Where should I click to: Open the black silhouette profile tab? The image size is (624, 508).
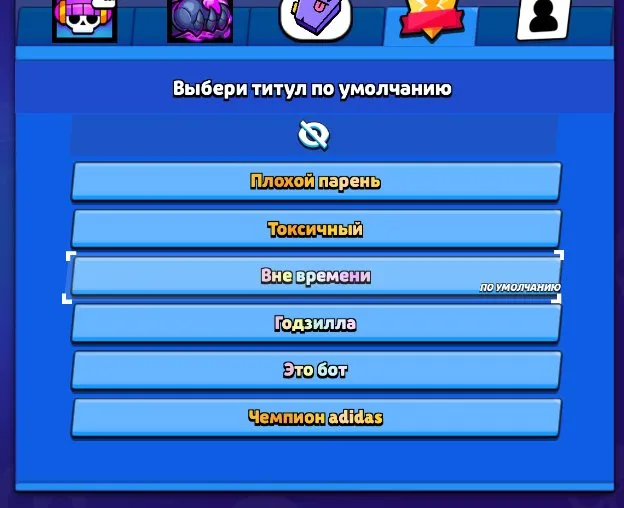click(543, 19)
